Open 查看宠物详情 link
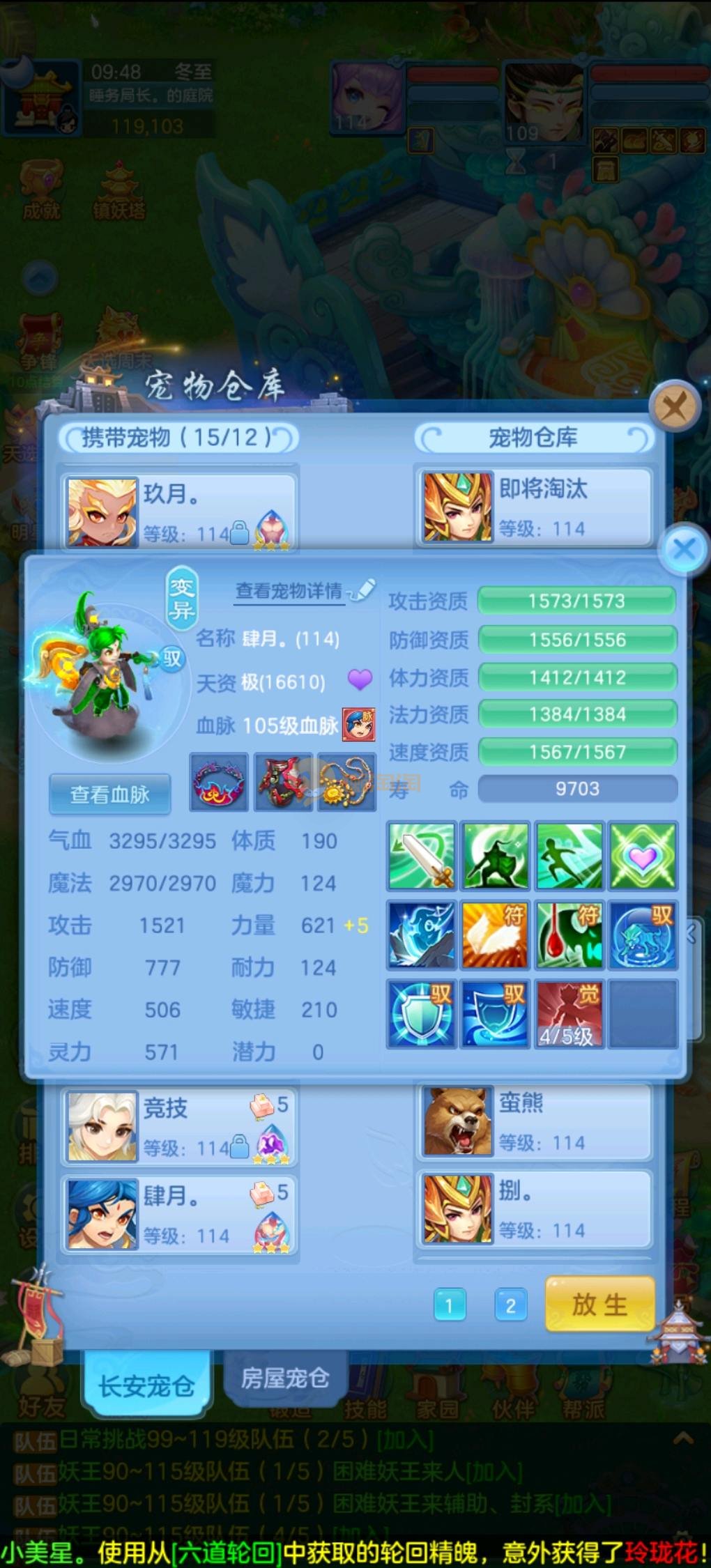Screen dimensions: 711x1568 [x=290, y=592]
